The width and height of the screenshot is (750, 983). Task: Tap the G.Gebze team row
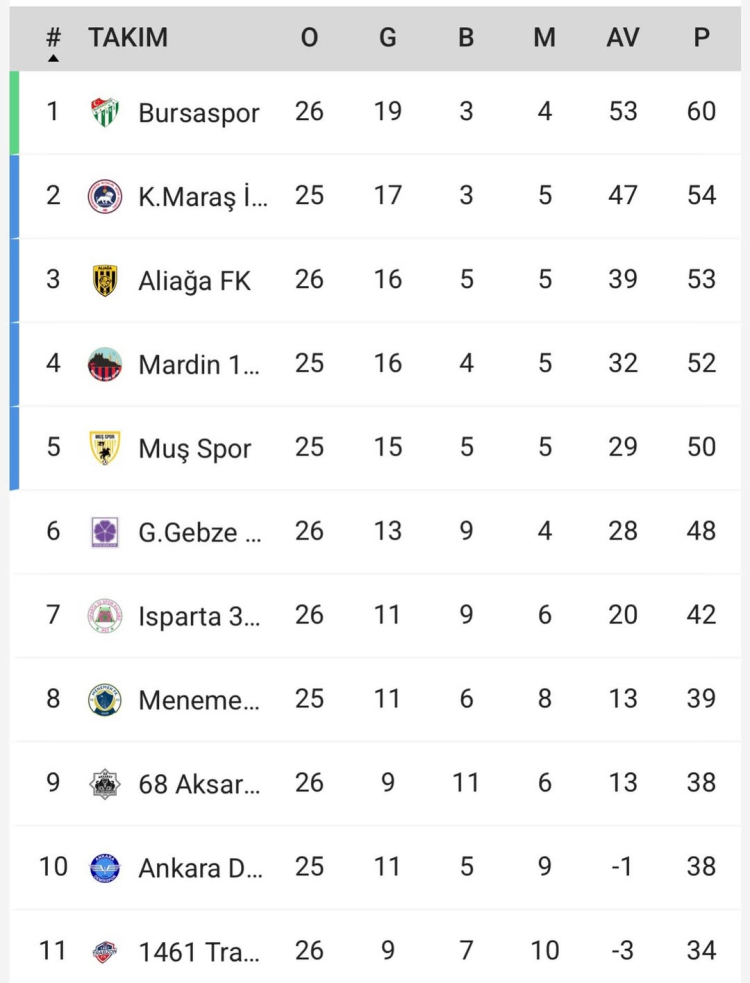[199, 532]
